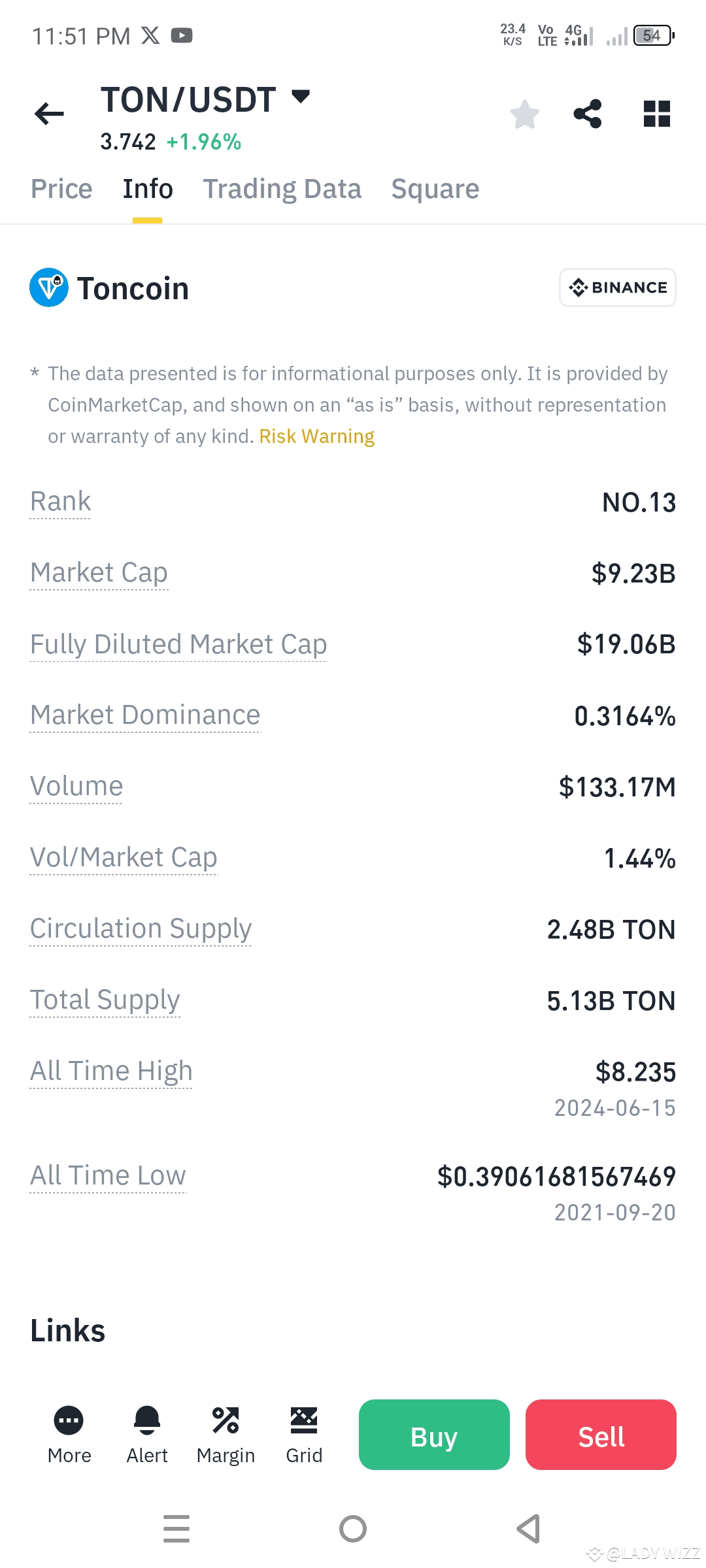Go back using the arrow icon

(x=49, y=114)
